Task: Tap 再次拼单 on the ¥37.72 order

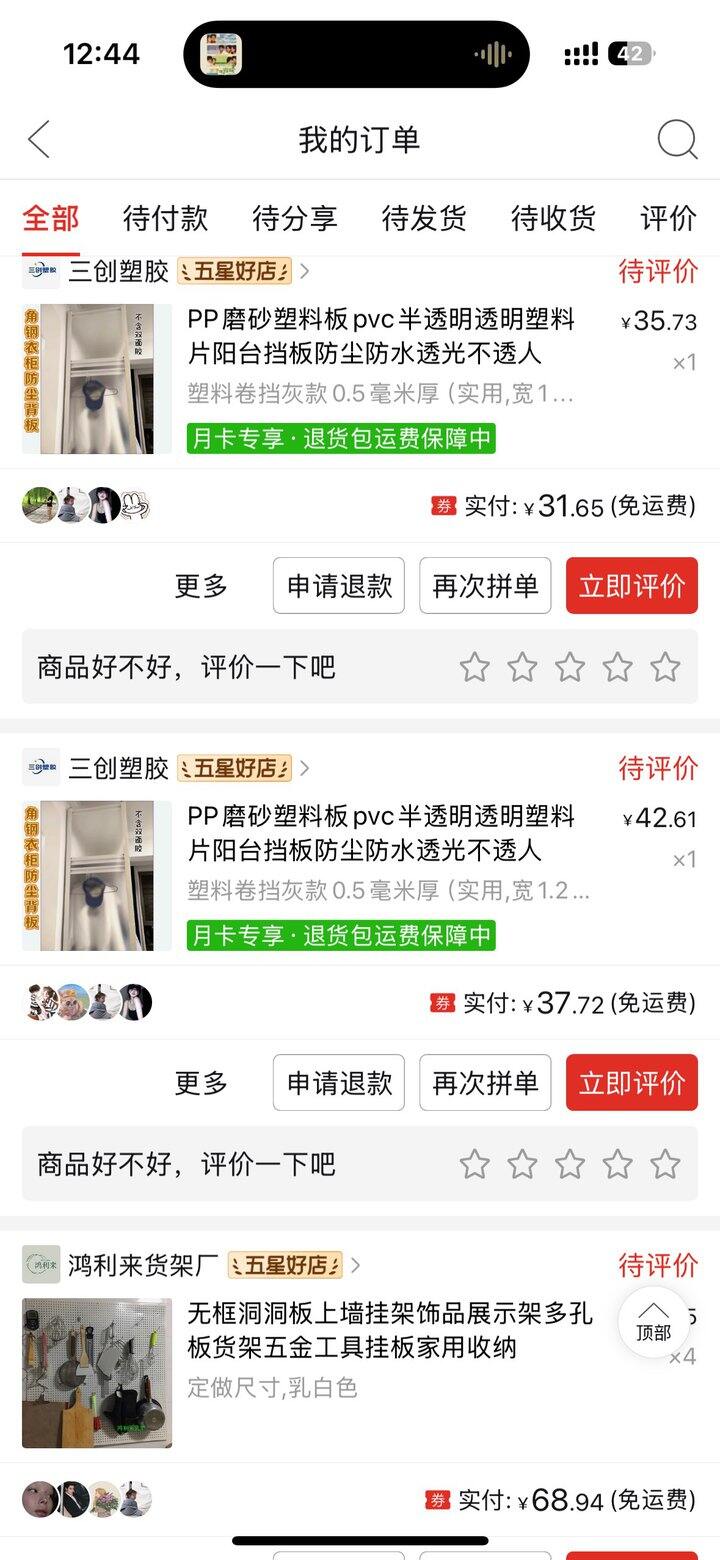Action: point(485,1083)
